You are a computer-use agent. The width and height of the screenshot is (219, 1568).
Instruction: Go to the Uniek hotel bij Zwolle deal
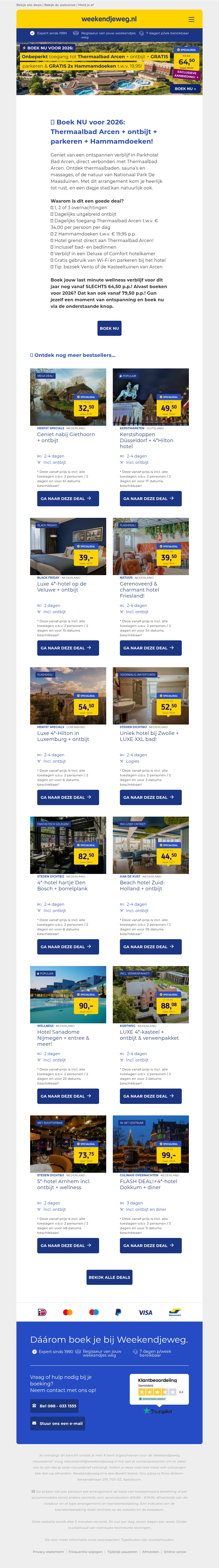150,797
